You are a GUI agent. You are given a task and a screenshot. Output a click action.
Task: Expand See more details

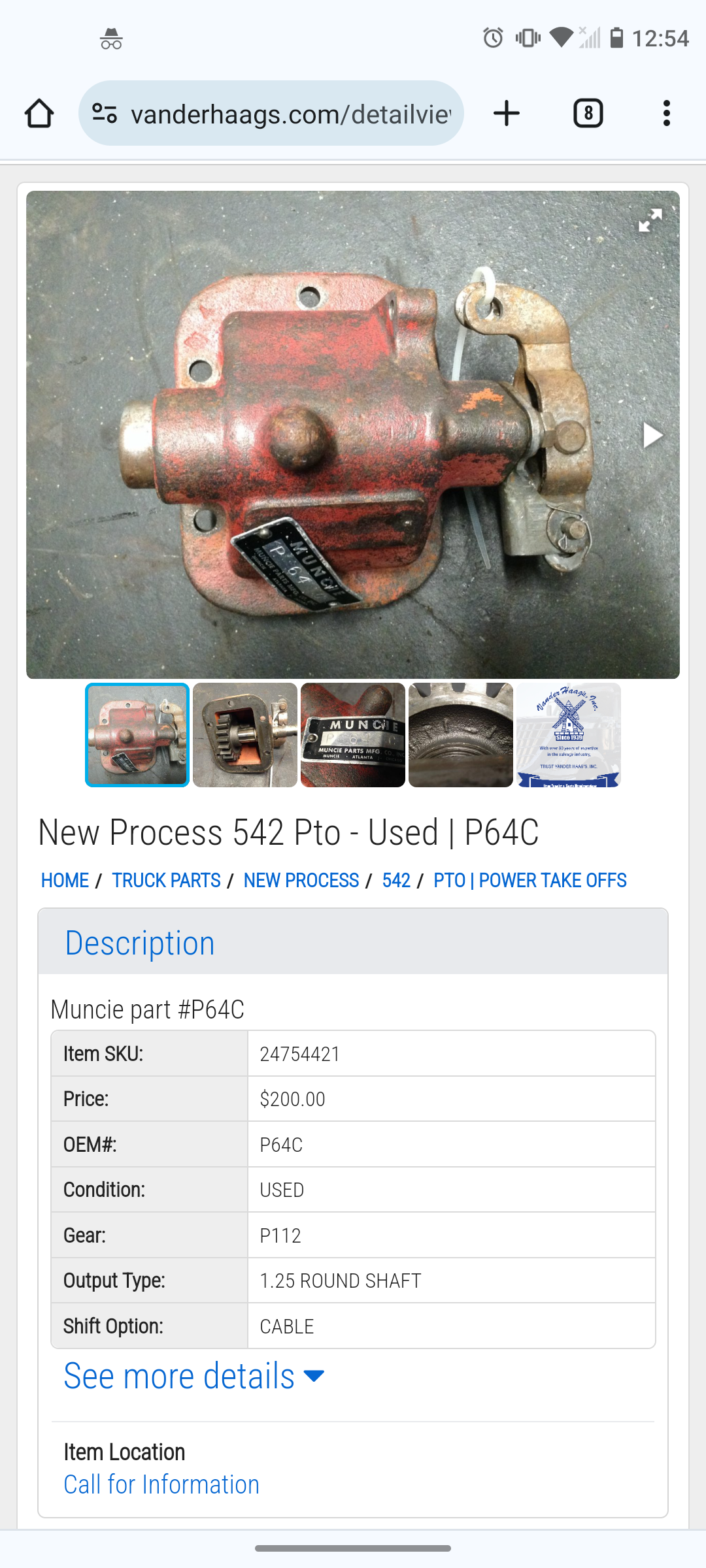click(x=194, y=1376)
